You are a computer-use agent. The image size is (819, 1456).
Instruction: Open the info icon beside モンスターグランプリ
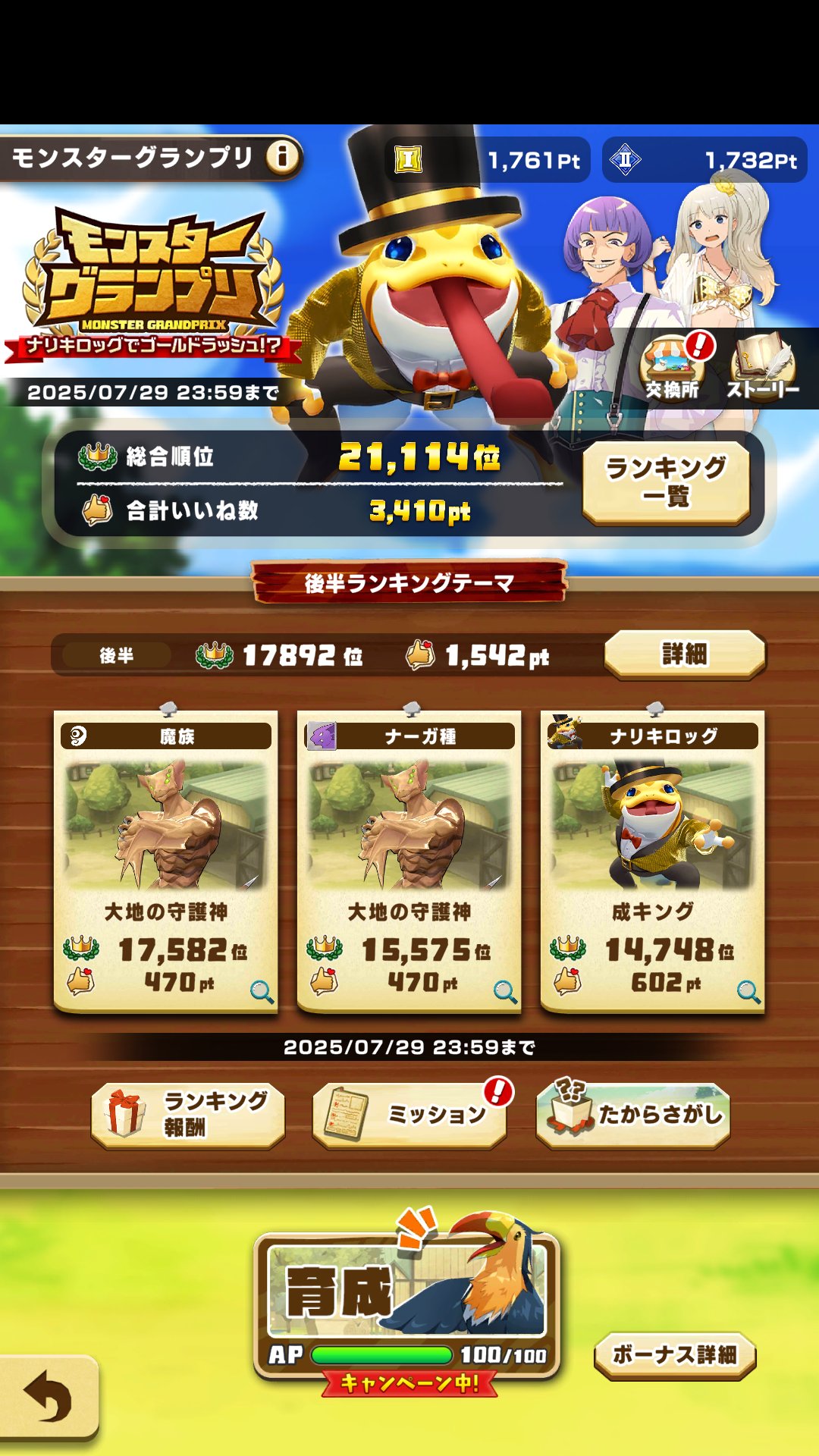pyautogui.click(x=282, y=158)
